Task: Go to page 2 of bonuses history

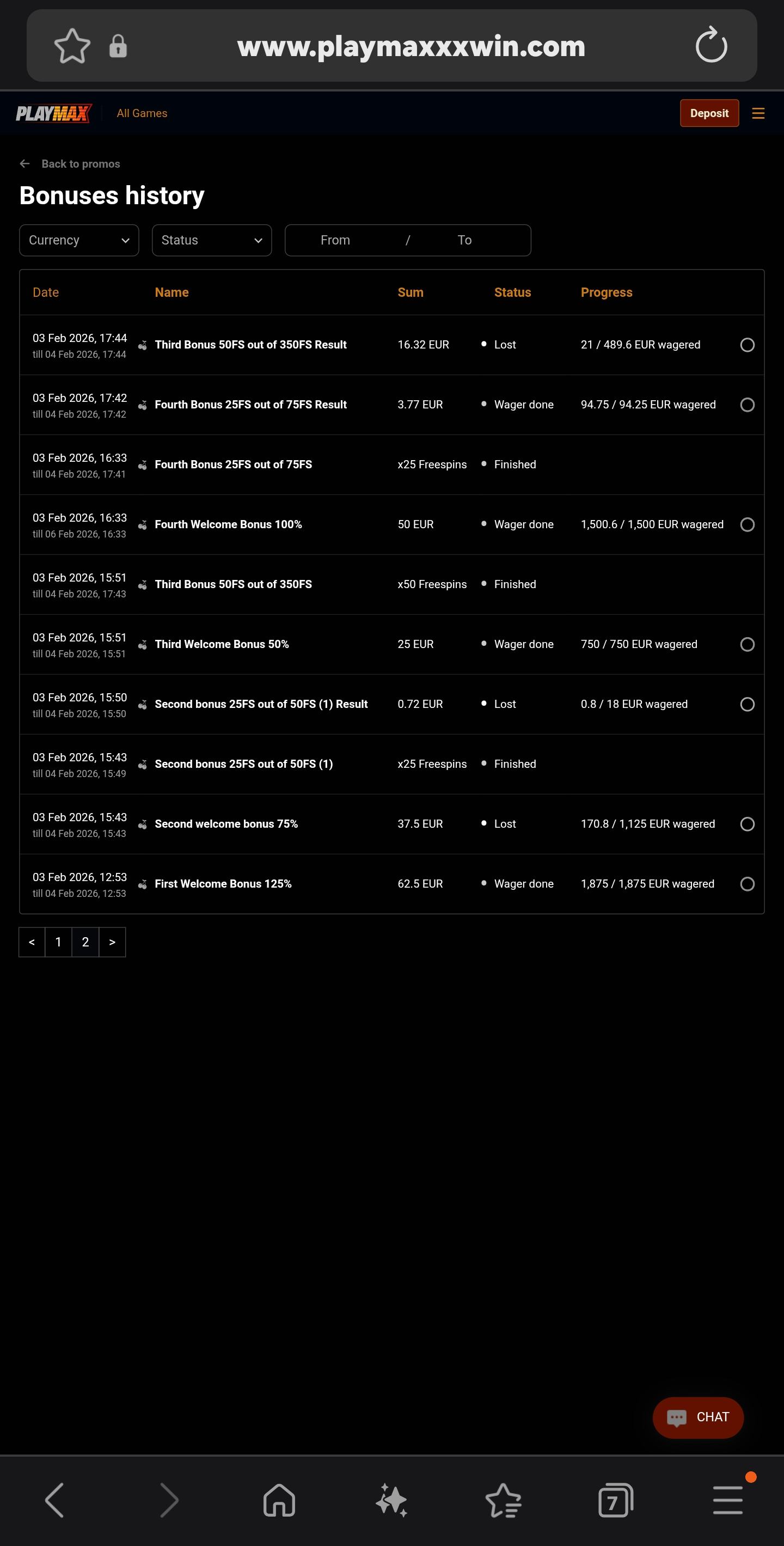Action: coord(85,942)
